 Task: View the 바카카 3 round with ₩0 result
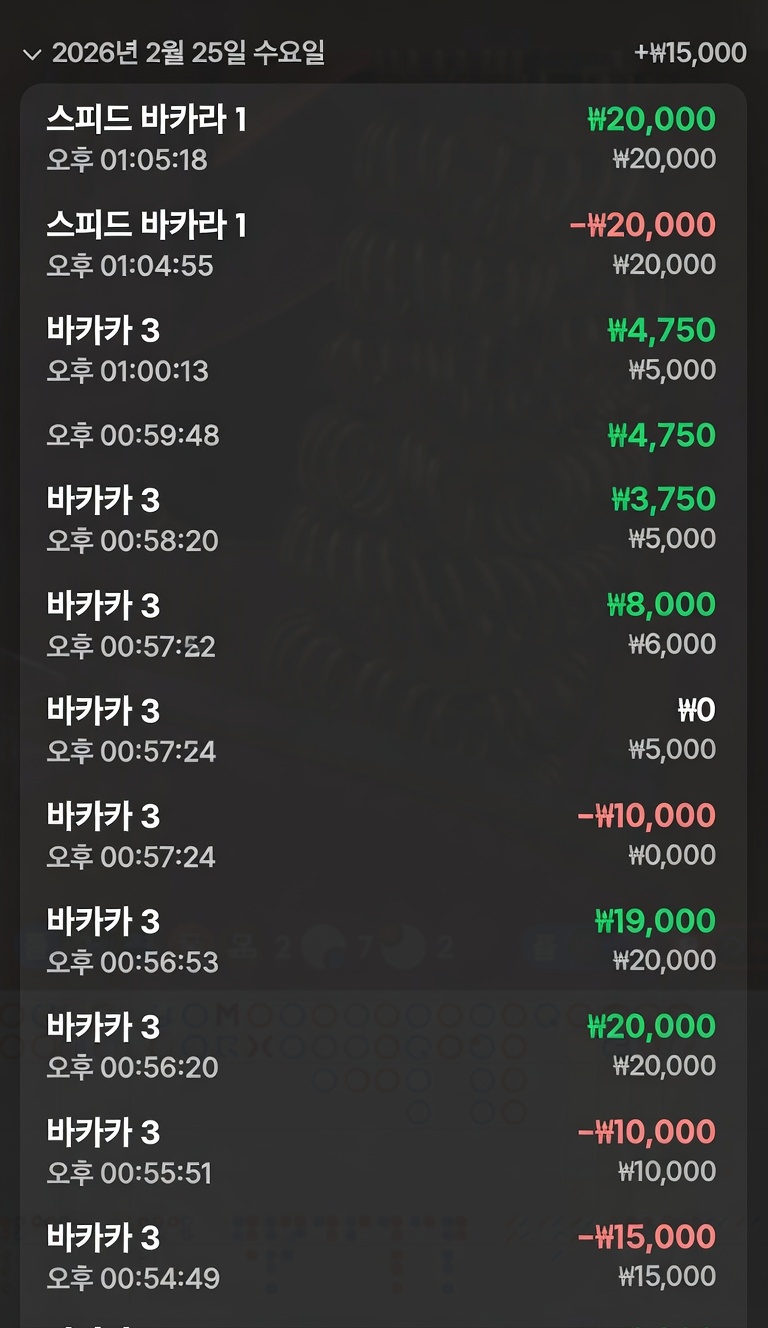383,729
